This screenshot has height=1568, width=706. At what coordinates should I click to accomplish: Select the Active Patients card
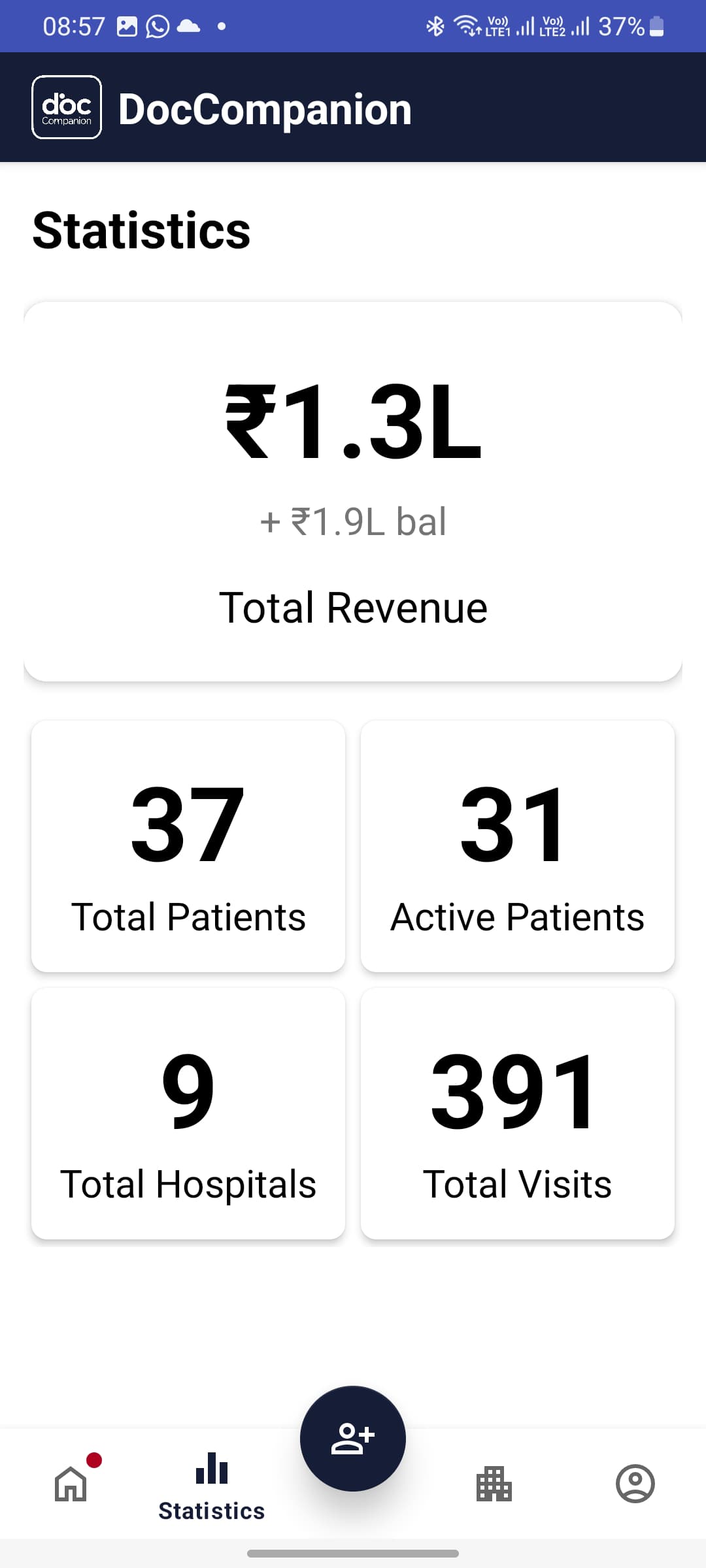click(518, 844)
